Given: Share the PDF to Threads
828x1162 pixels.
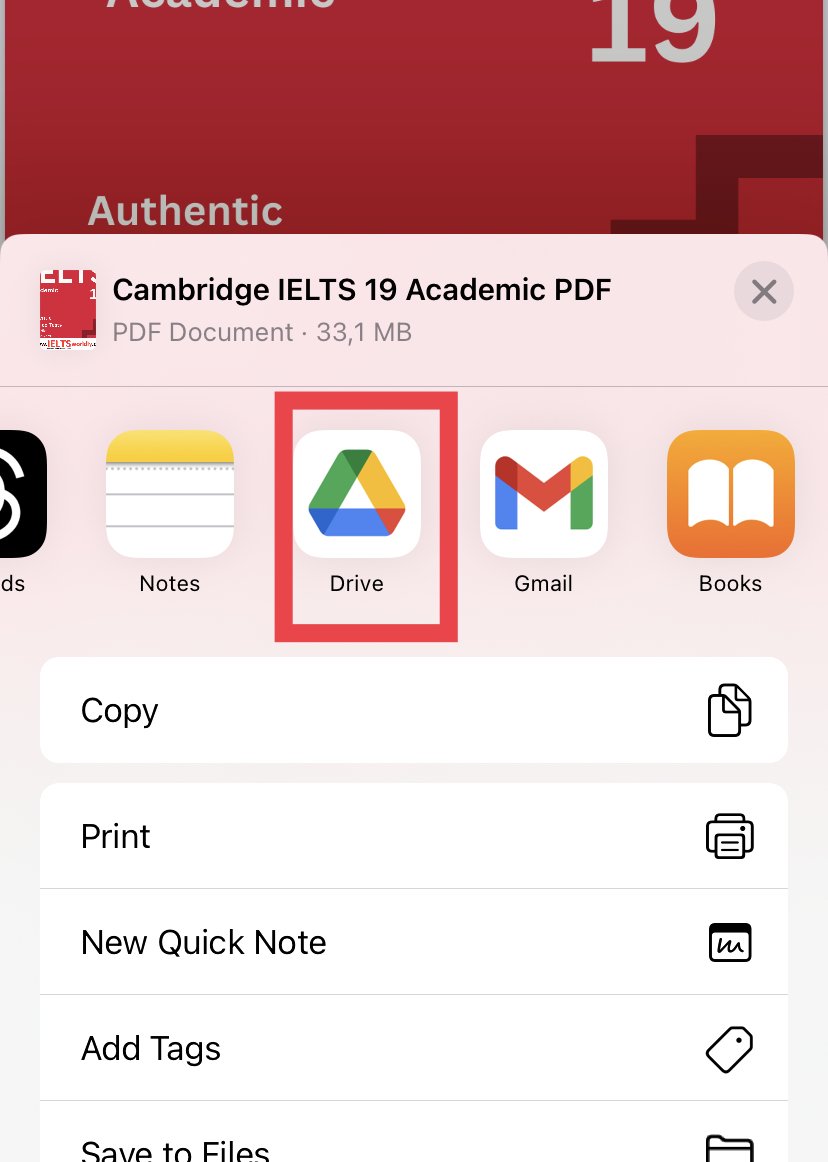Looking at the screenshot, I should (x=18, y=494).
